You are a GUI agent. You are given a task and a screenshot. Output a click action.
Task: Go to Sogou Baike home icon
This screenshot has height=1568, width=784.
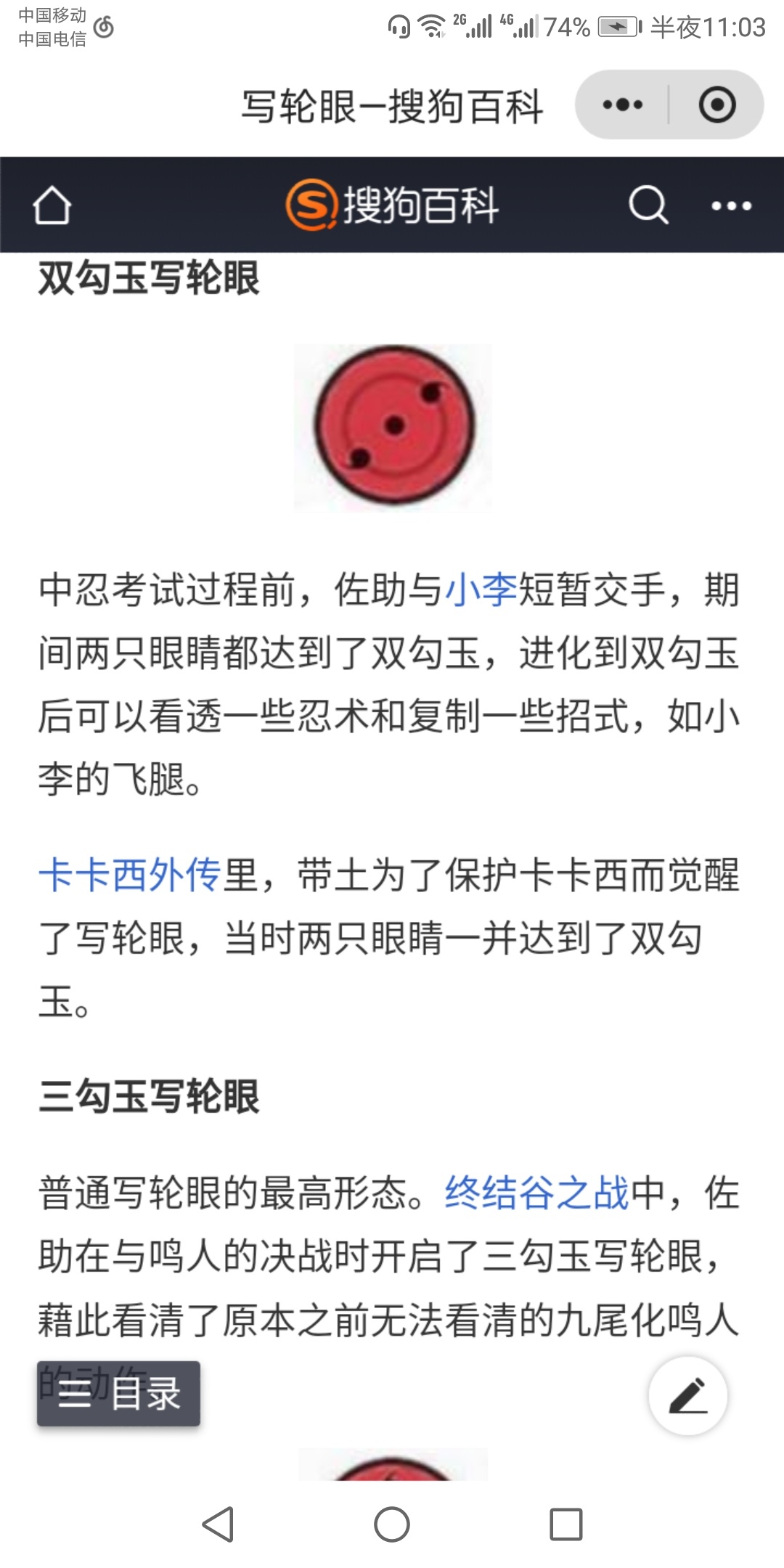(52, 205)
